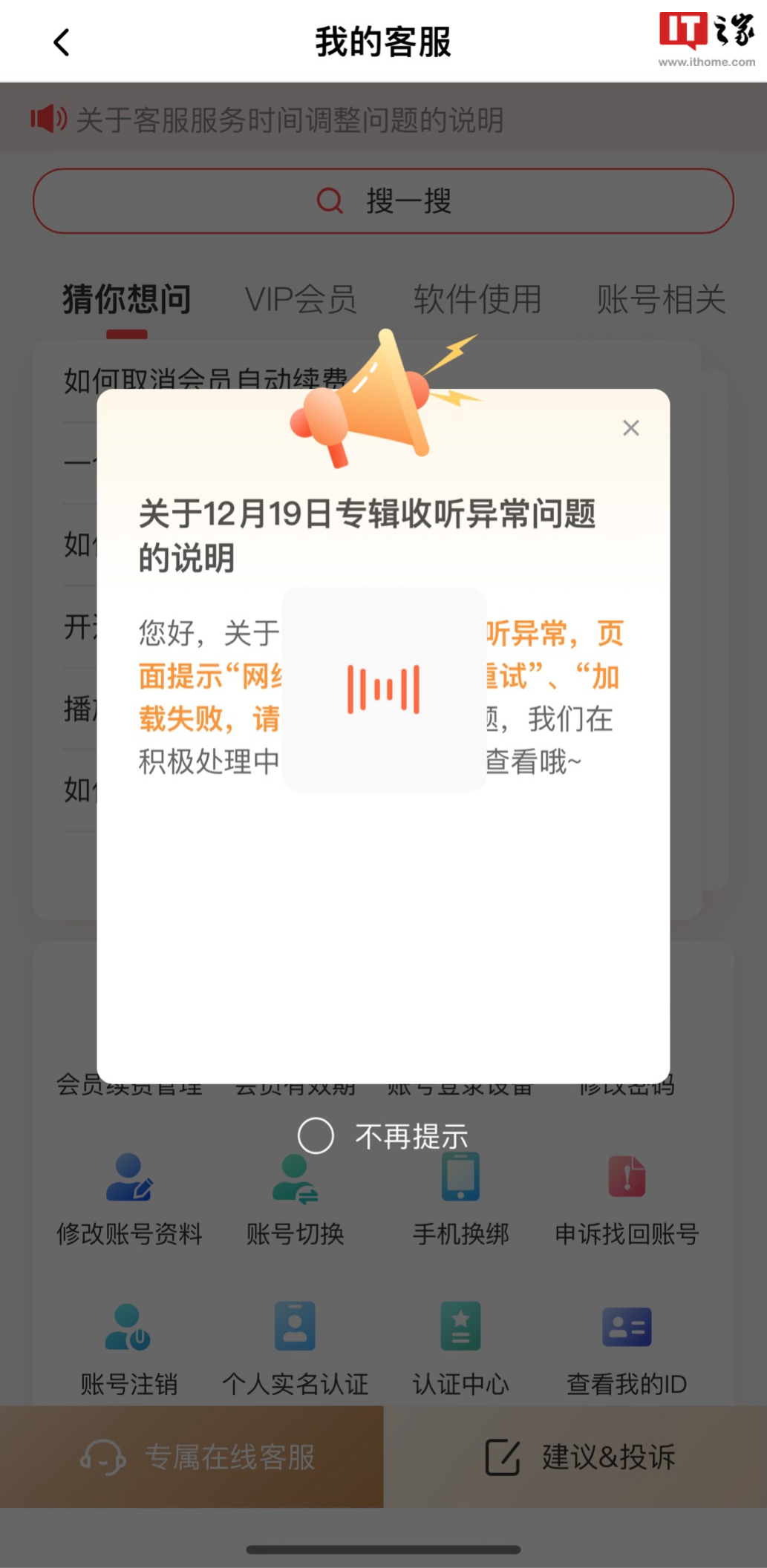
Task: Switch to the 软件使用 tab
Action: pyautogui.click(x=477, y=298)
